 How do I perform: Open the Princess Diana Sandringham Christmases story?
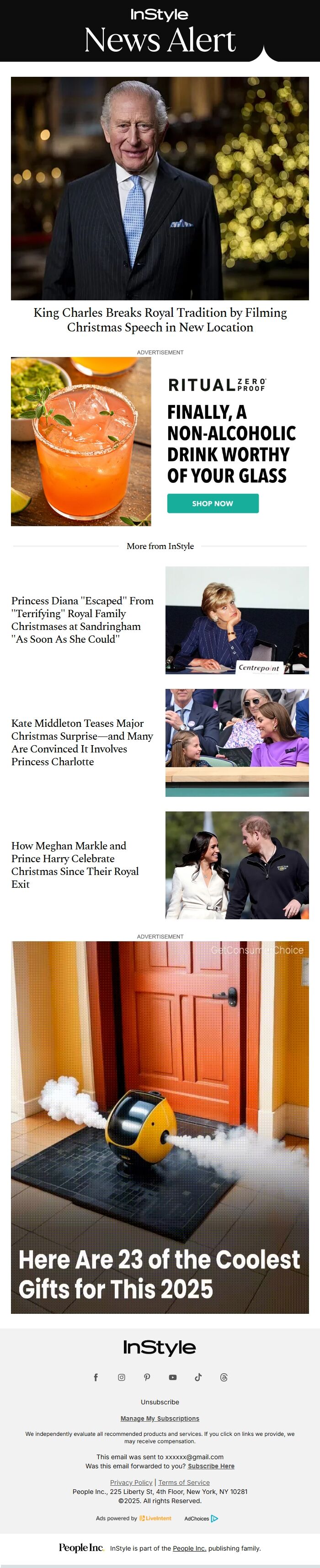tap(82, 619)
